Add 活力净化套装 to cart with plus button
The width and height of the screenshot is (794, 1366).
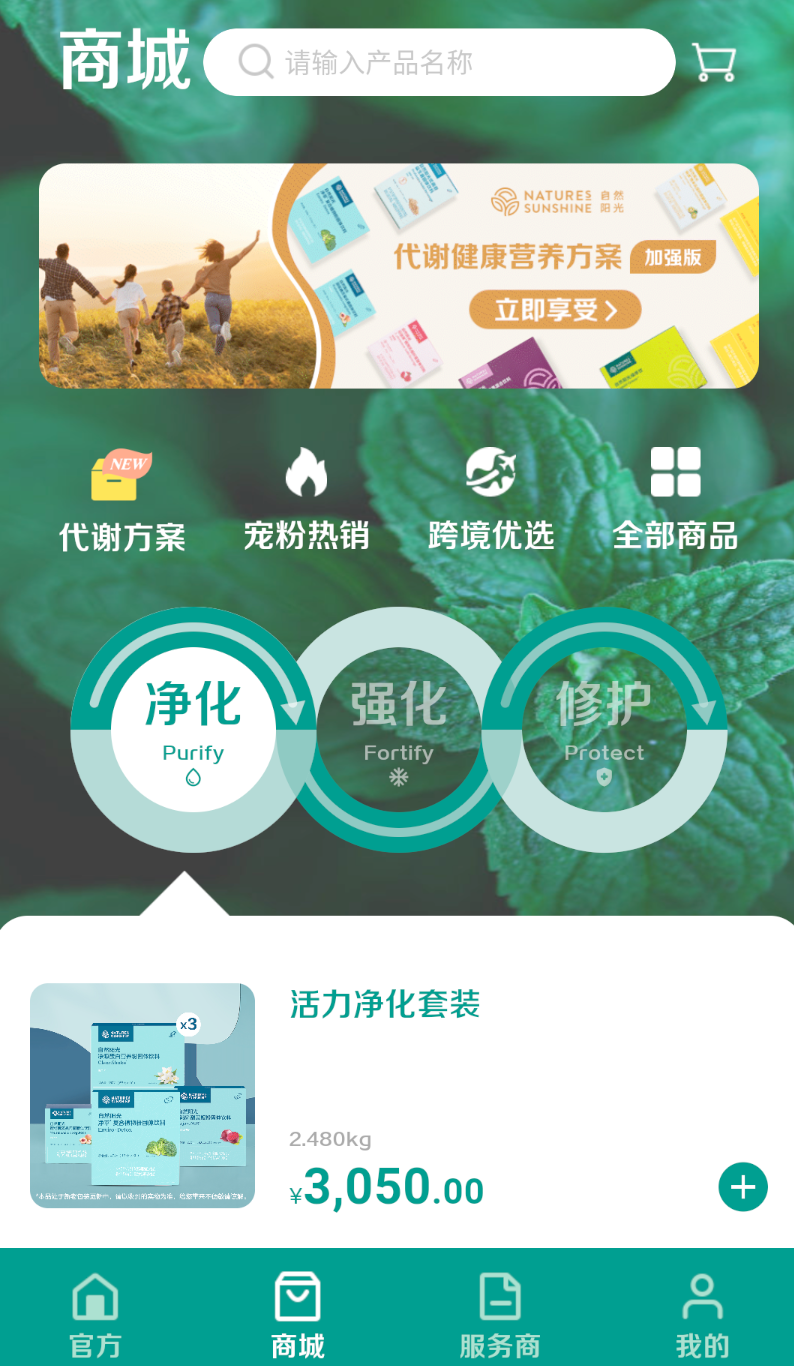(742, 1187)
